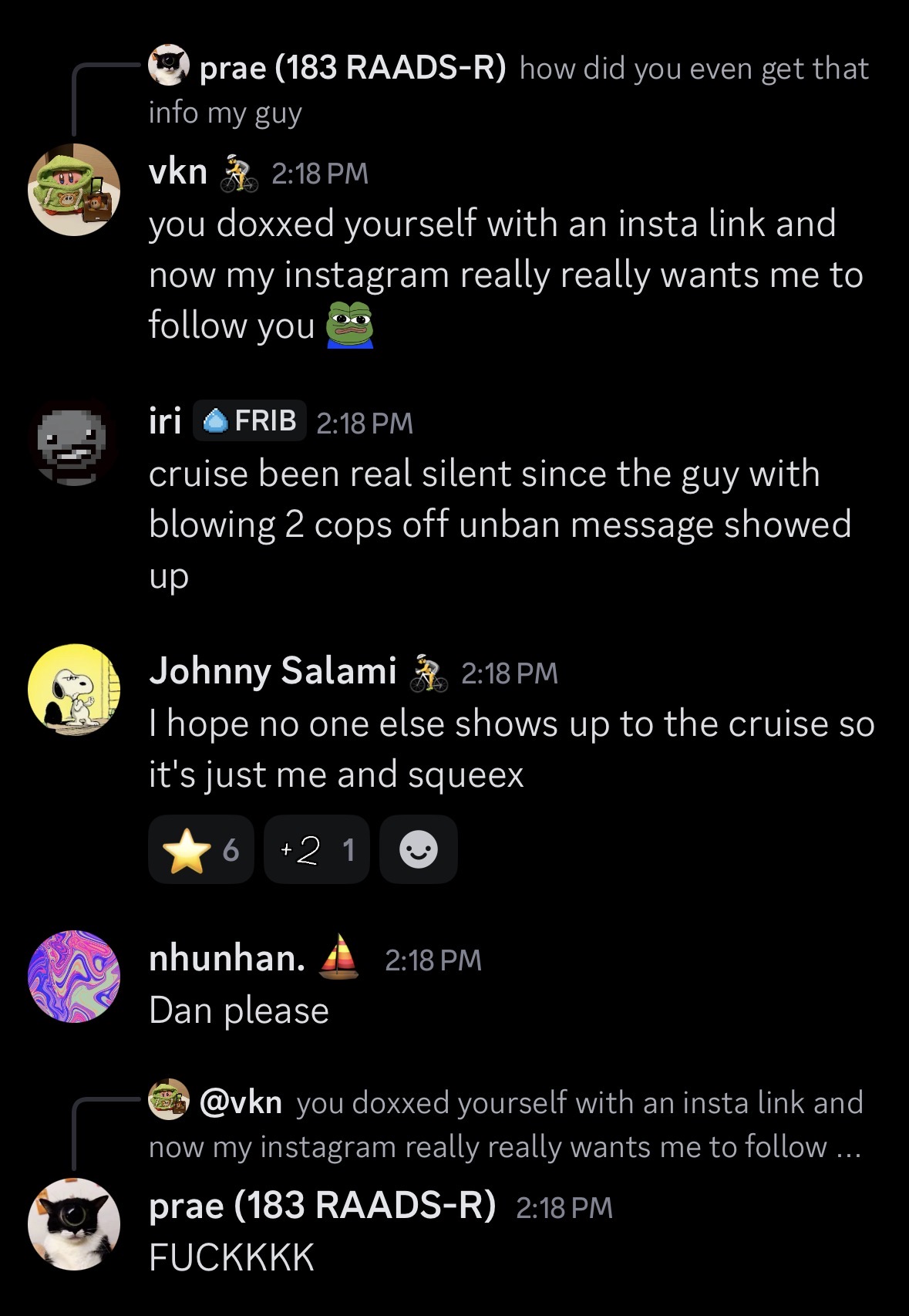909x1316 pixels.
Task: Jump to vkn's quoted doxxed message
Action: pyautogui.click(x=505, y=1124)
